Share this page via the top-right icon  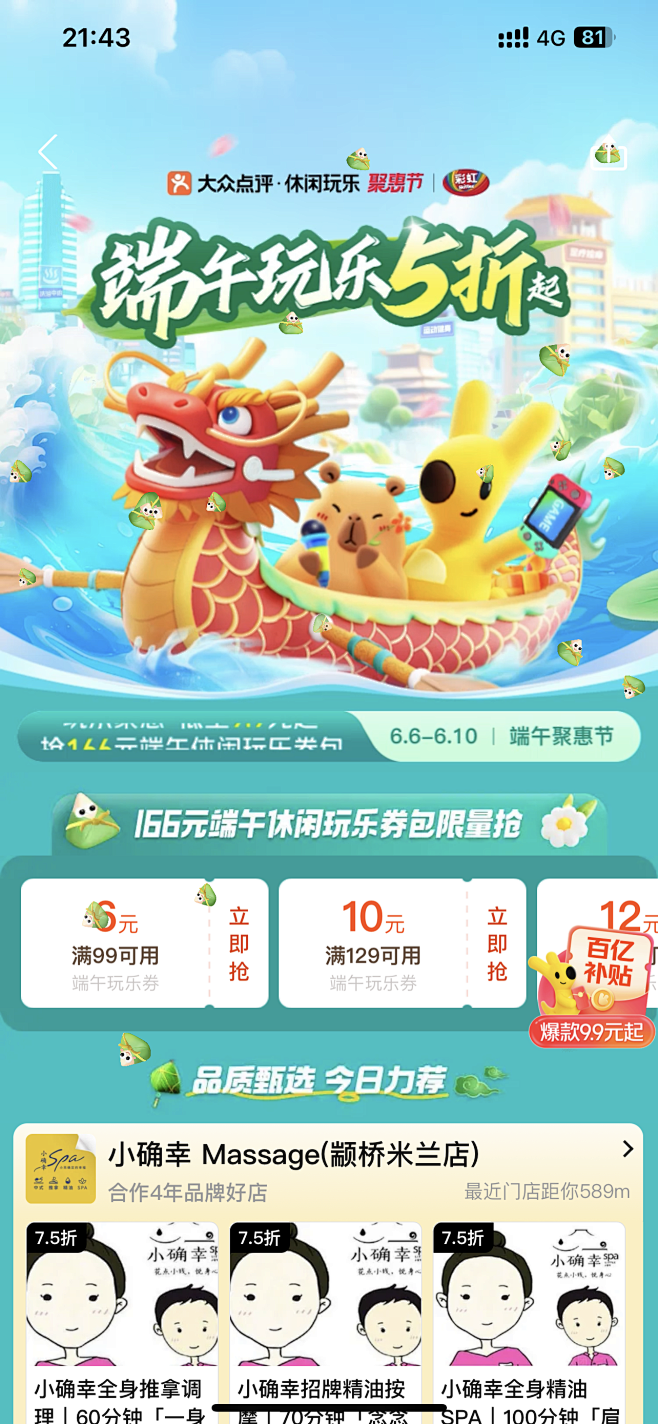[x=609, y=155]
